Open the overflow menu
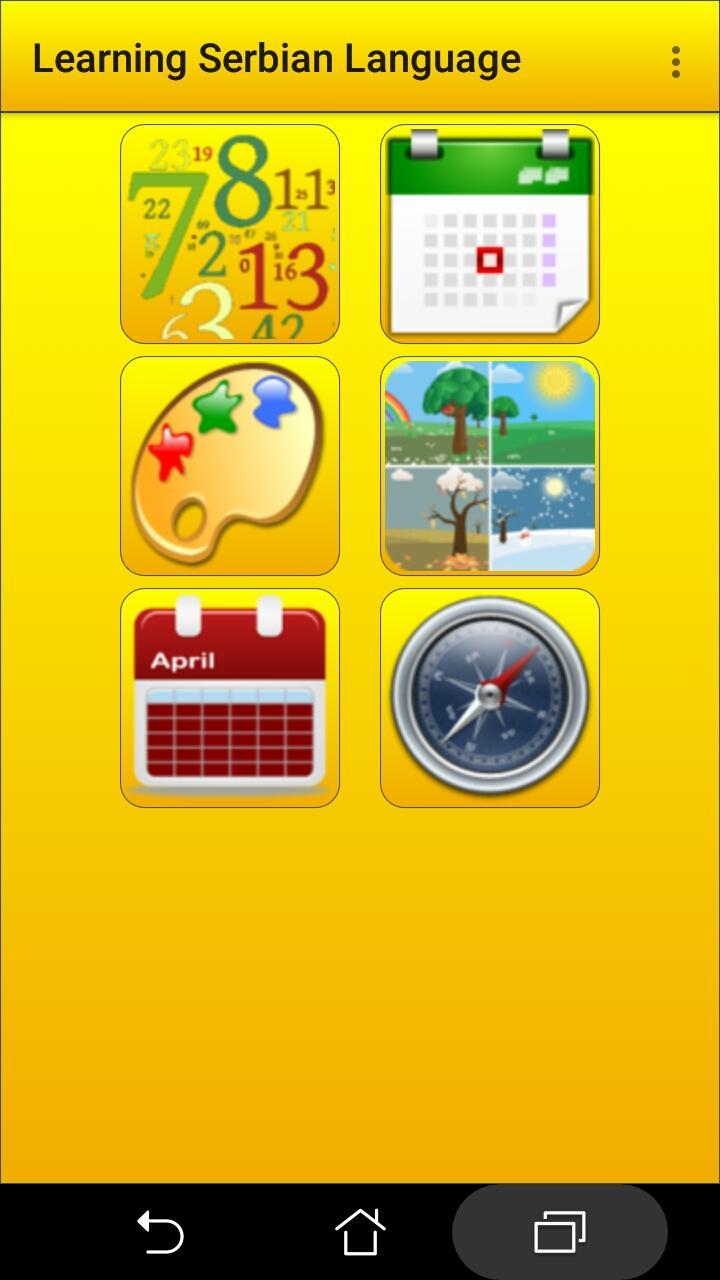 (676, 61)
